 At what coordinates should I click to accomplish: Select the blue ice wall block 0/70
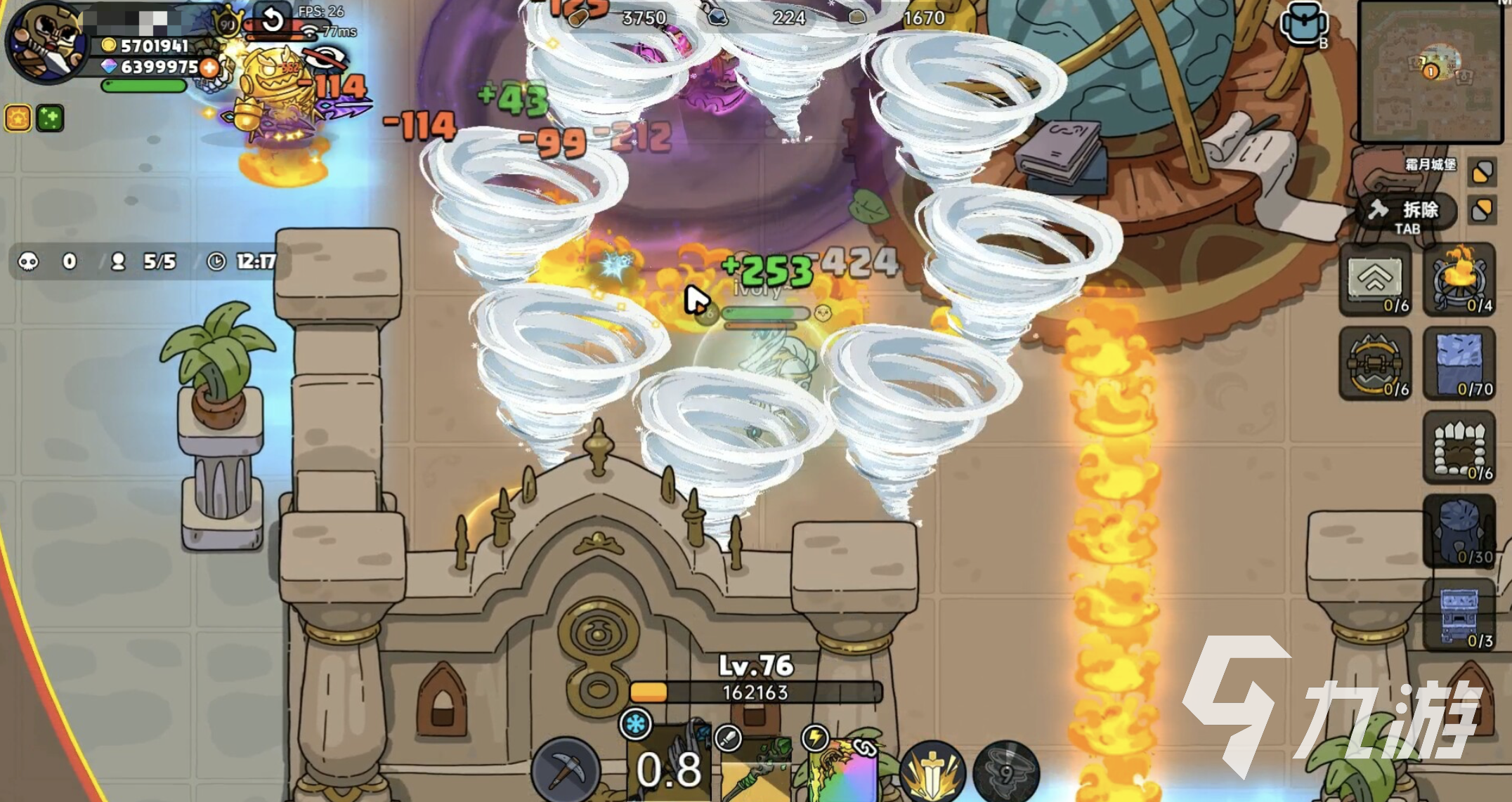(1459, 364)
